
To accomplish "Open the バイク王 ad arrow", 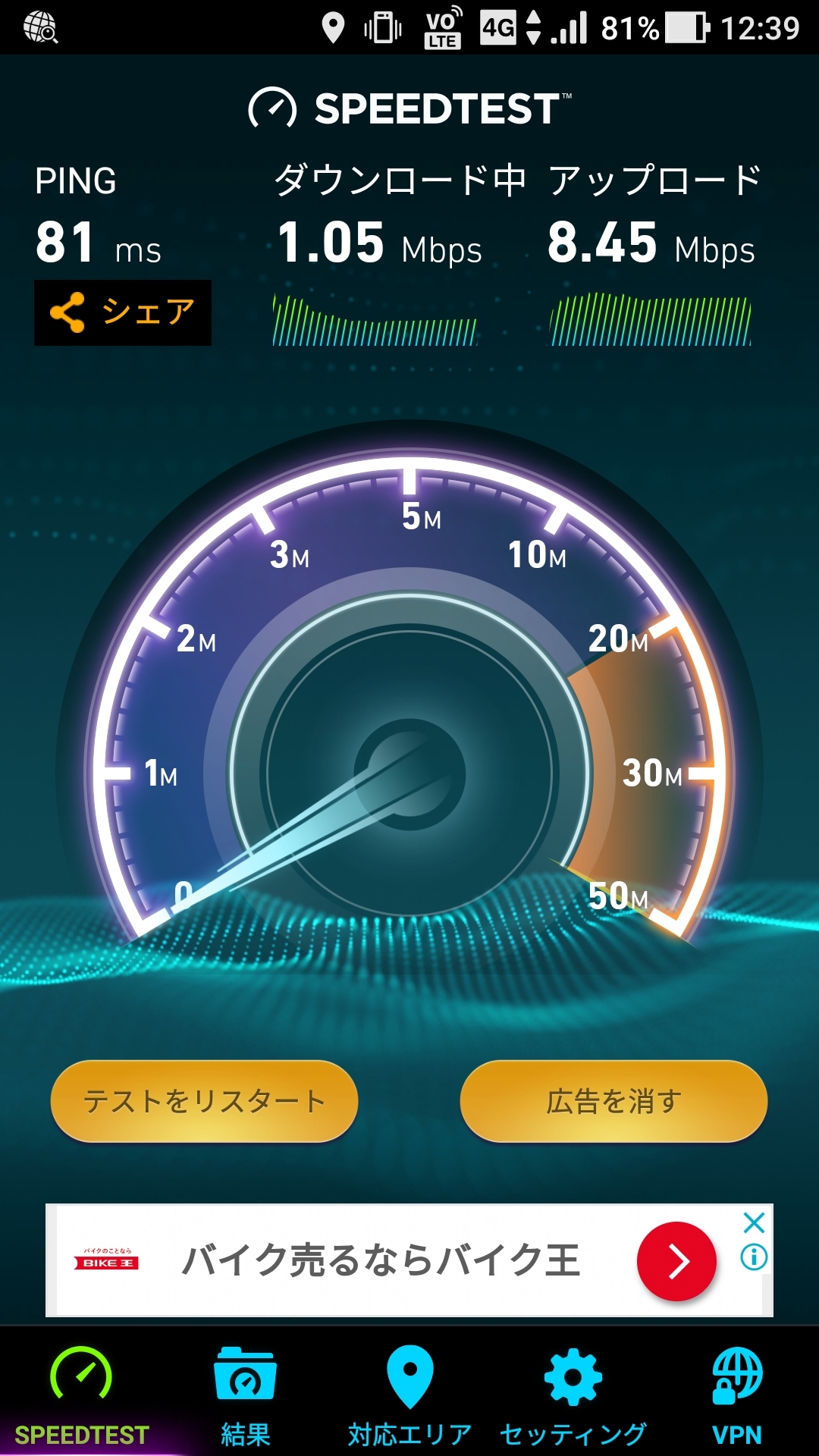I will [676, 1261].
